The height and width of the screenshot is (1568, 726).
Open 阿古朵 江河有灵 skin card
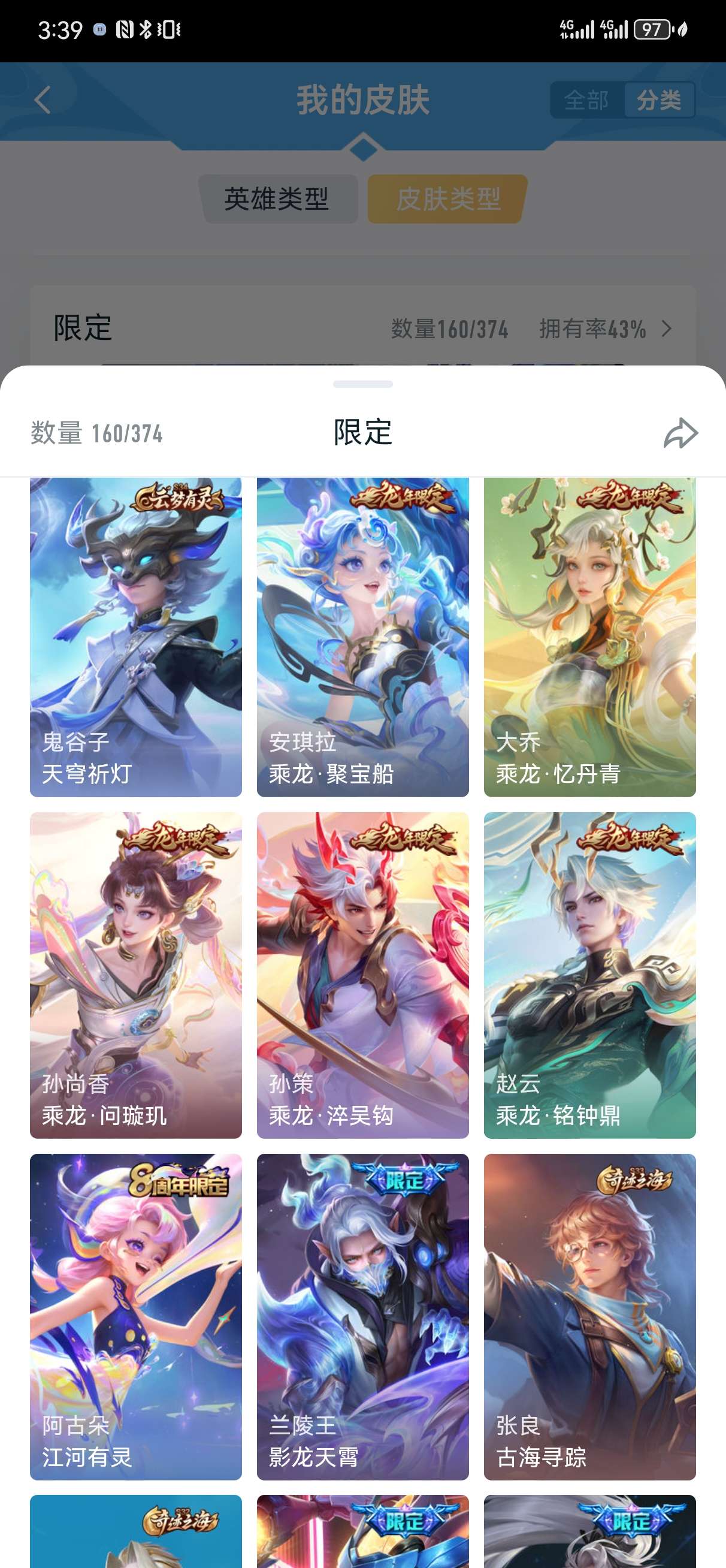(x=136, y=1317)
